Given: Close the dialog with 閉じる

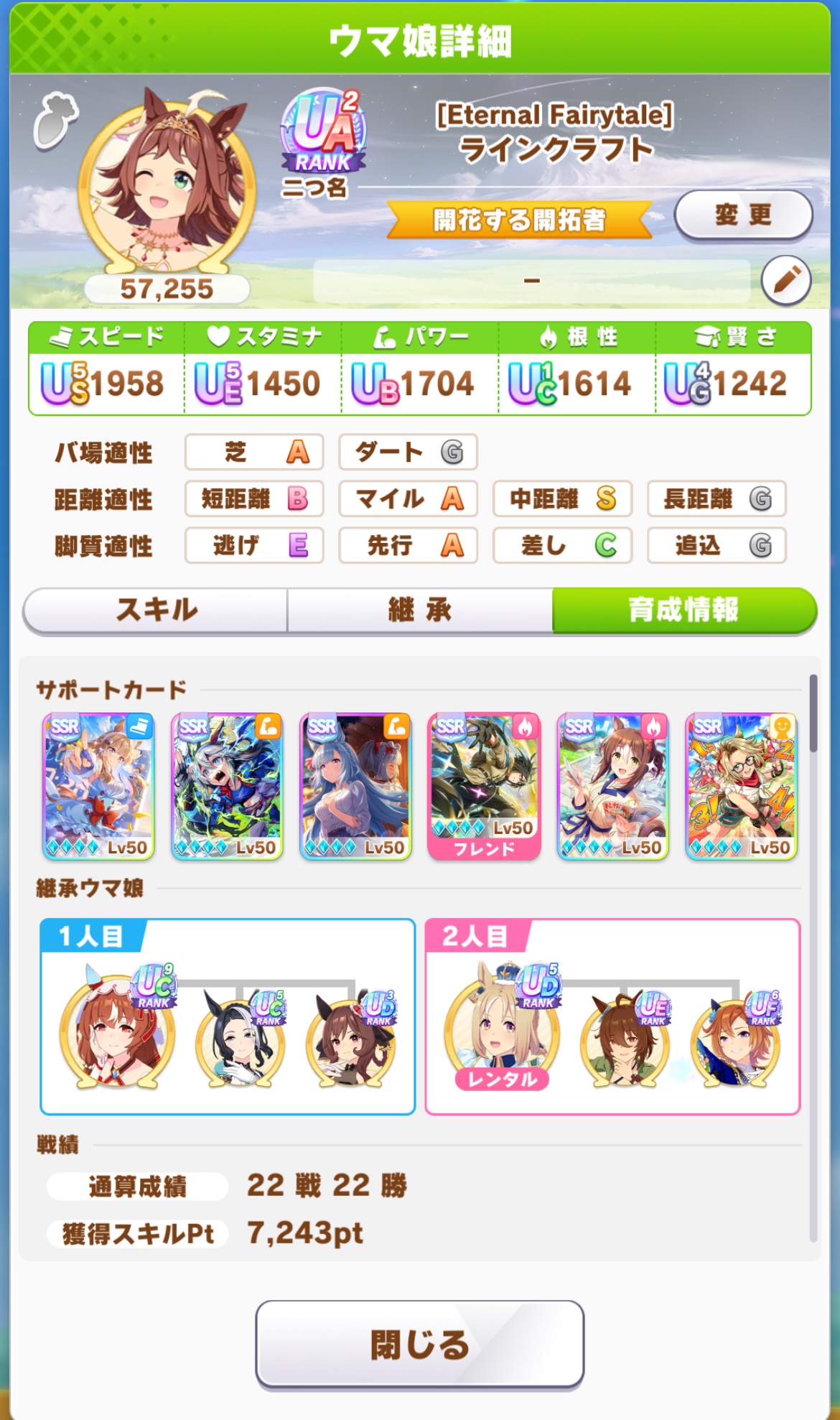Looking at the screenshot, I should click(x=419, y=1344).
